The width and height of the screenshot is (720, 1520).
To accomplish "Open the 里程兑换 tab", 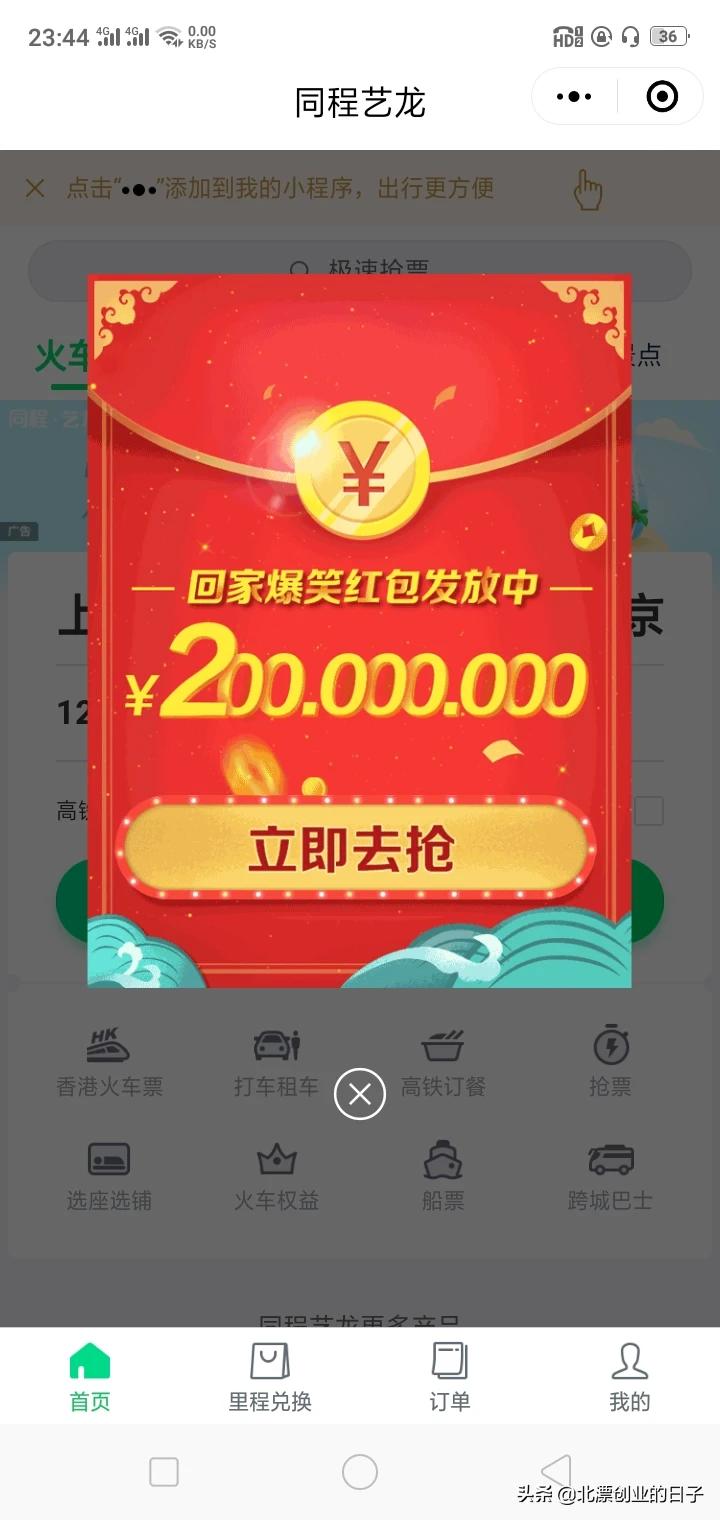I will click(x=270, y=1377).
